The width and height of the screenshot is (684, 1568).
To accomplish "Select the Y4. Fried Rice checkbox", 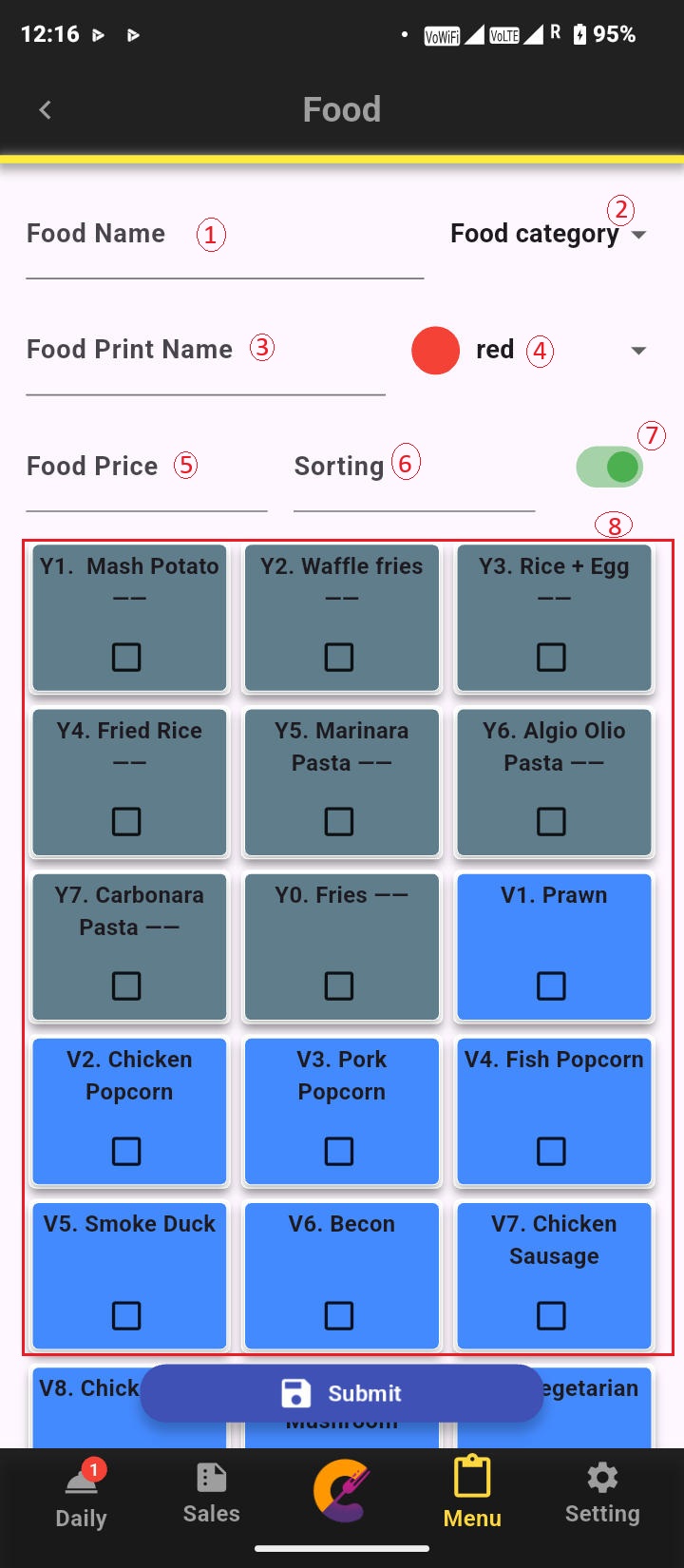I will click(126, 821).
